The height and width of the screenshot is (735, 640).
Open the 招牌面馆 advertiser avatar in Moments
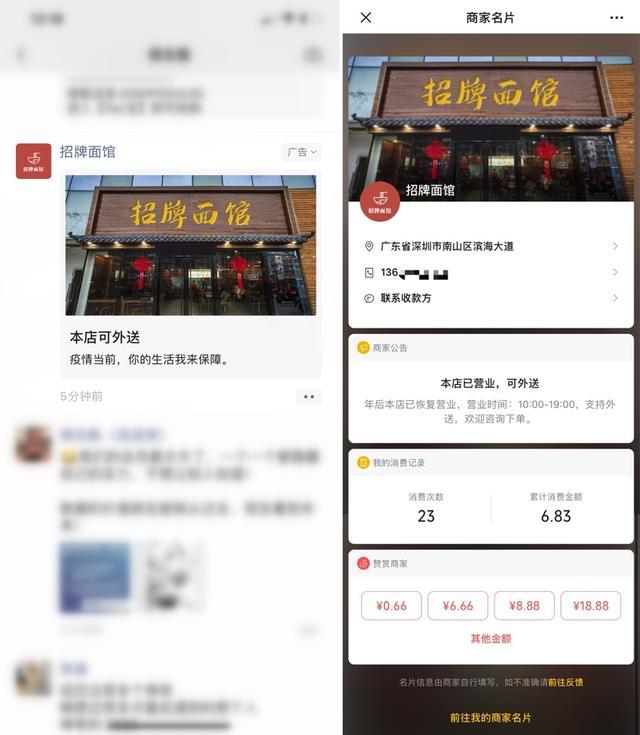(x=33, y=160)
